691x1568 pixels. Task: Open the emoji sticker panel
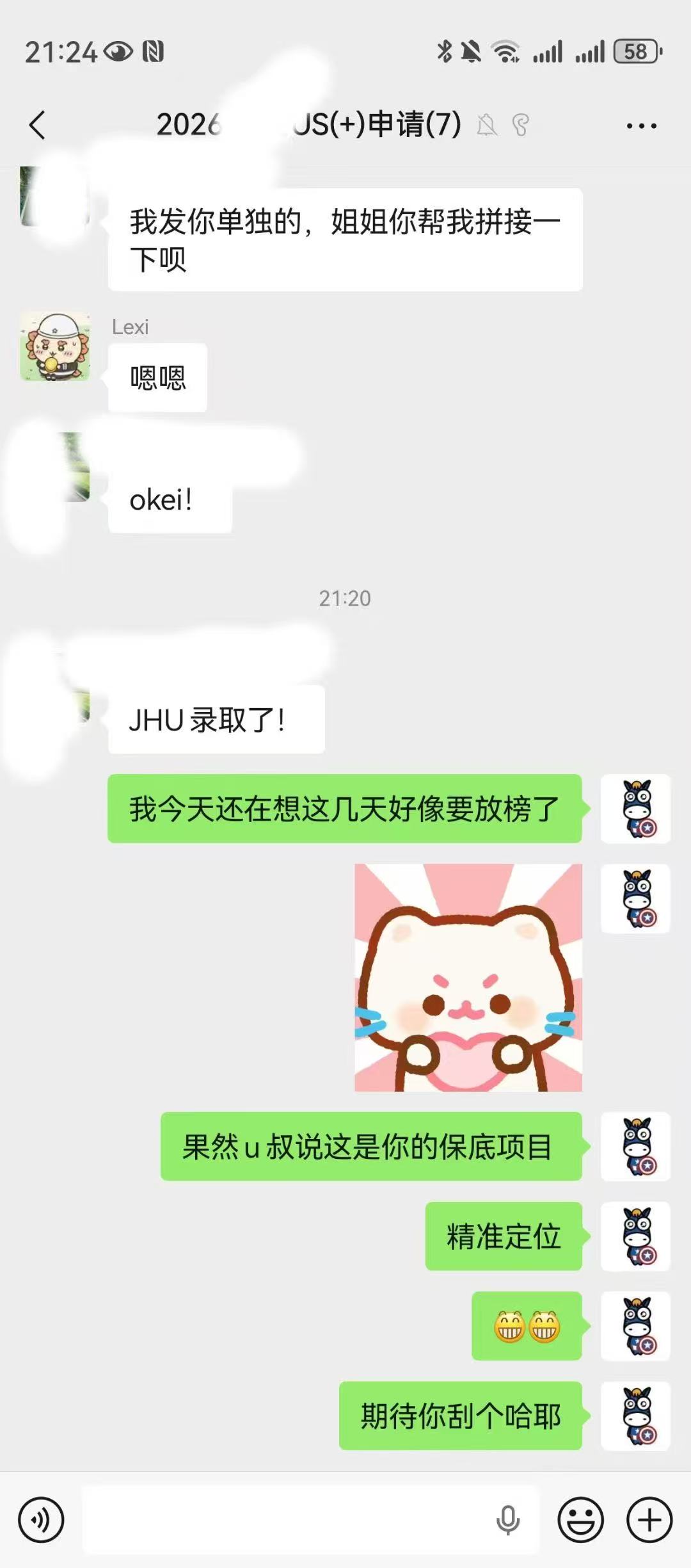pos(580,1520)
